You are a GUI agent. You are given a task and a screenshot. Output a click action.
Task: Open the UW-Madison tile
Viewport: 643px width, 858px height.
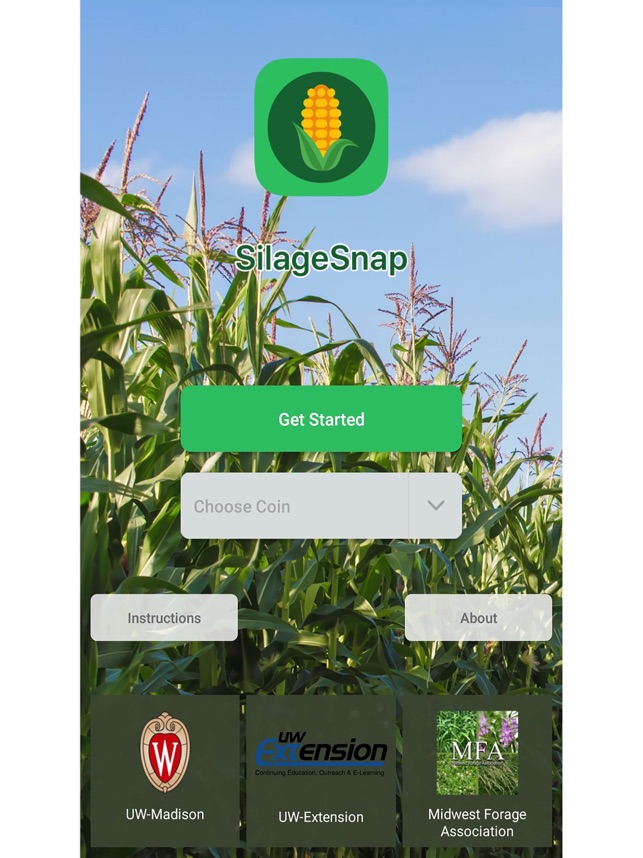pyautogui.click(x=165, y=770)
